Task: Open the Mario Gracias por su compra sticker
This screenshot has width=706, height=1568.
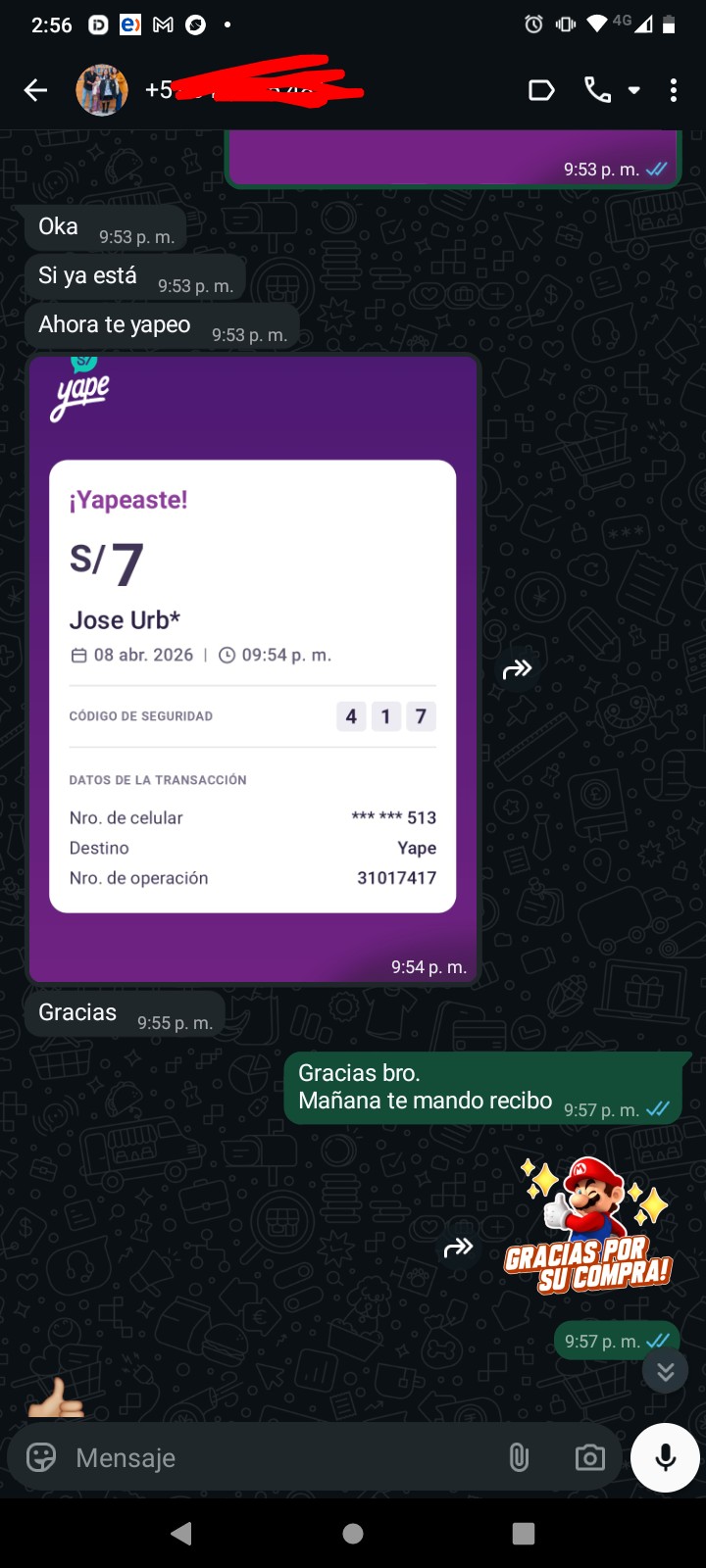Action: [589, 1225]
